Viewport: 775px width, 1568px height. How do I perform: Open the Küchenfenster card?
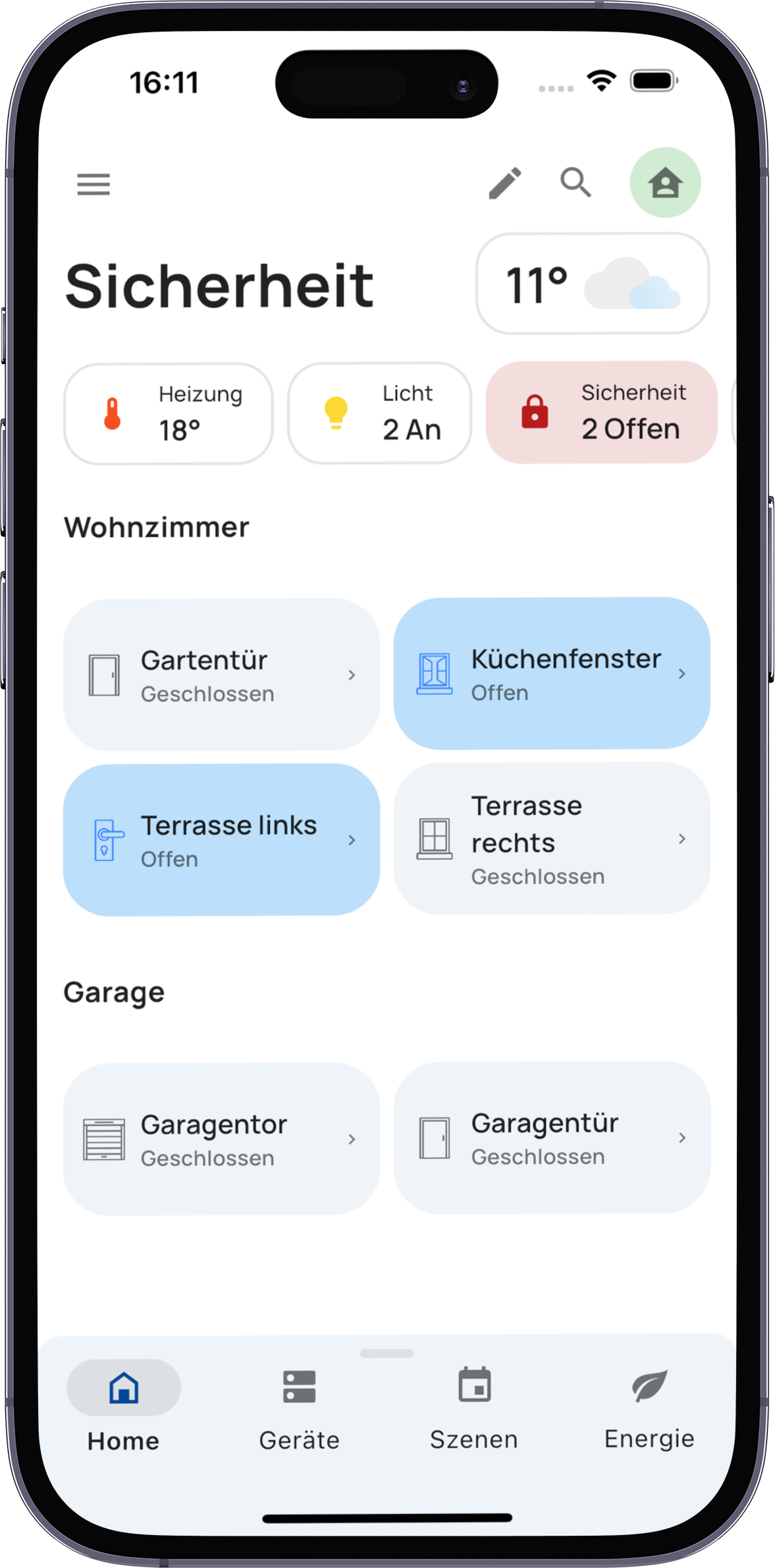coord(552,673)
